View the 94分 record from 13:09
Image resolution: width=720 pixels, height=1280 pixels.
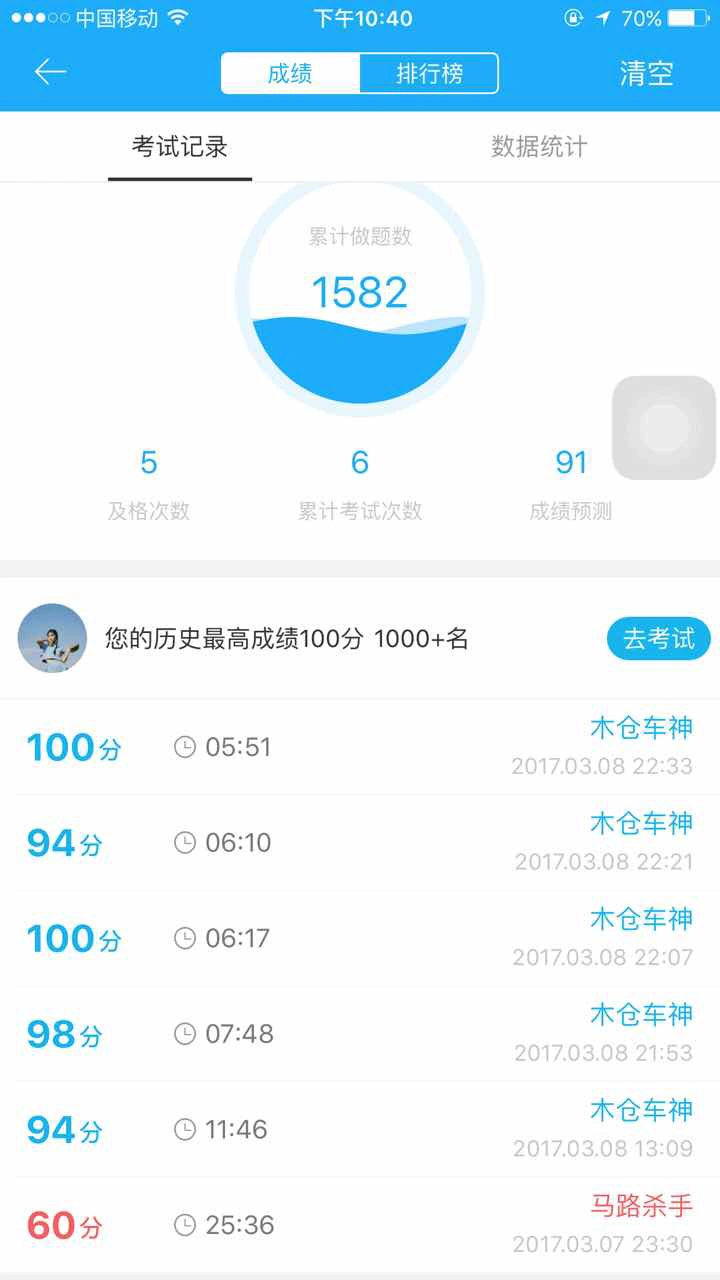(x=360, y=1129)
